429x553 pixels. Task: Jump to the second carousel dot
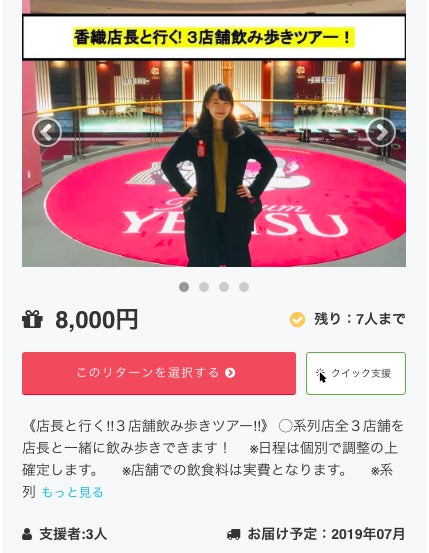pos(204,287)
